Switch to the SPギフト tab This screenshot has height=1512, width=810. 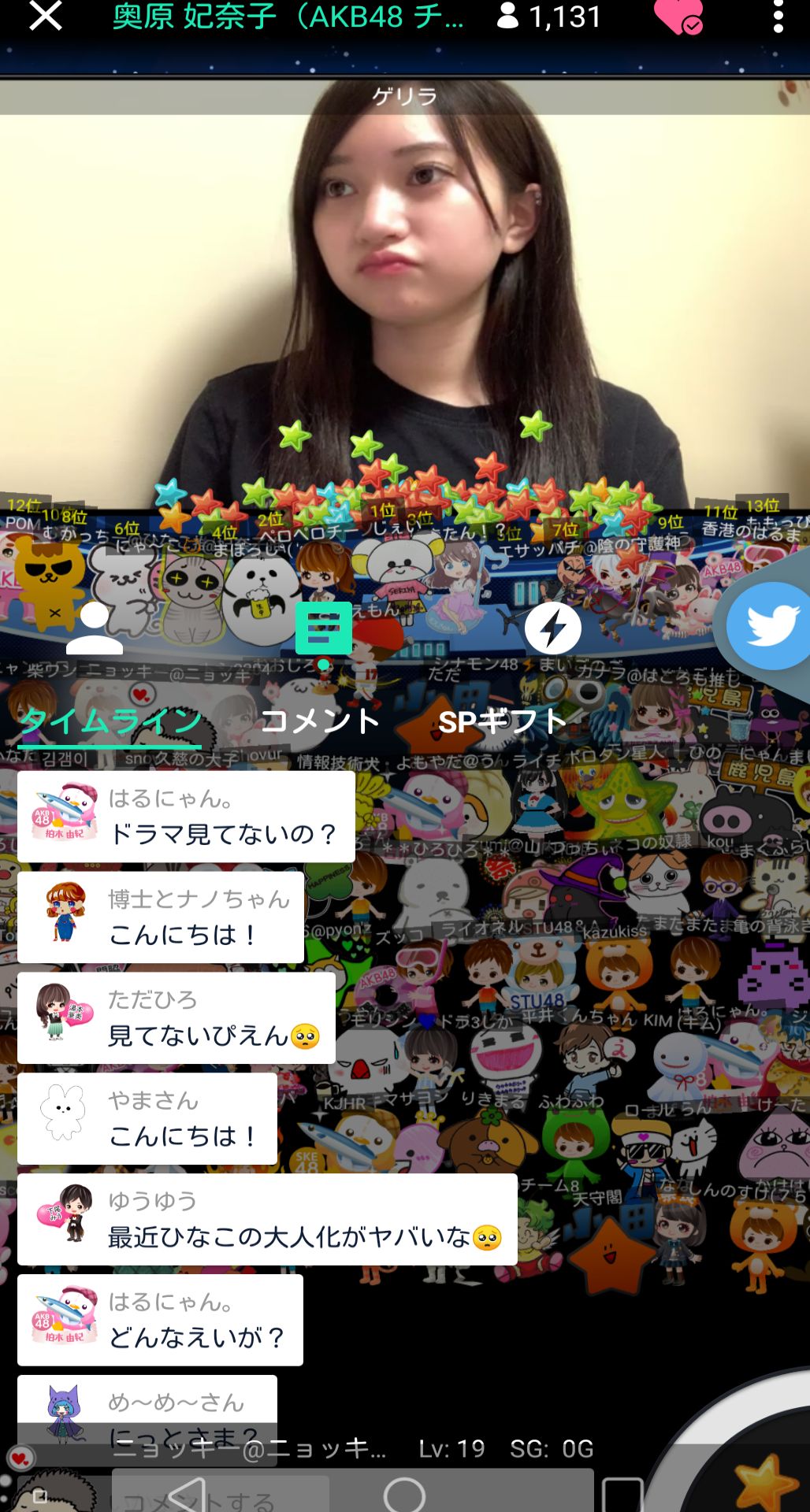tap(502, 721)
